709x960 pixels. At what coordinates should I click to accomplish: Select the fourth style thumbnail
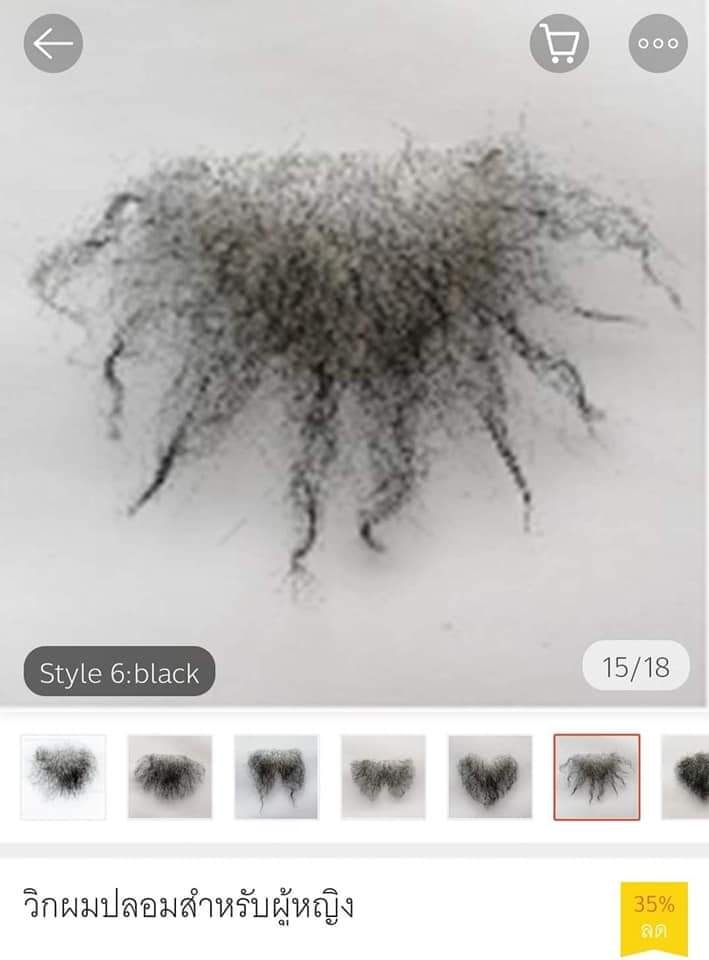(x=383, y=777)
